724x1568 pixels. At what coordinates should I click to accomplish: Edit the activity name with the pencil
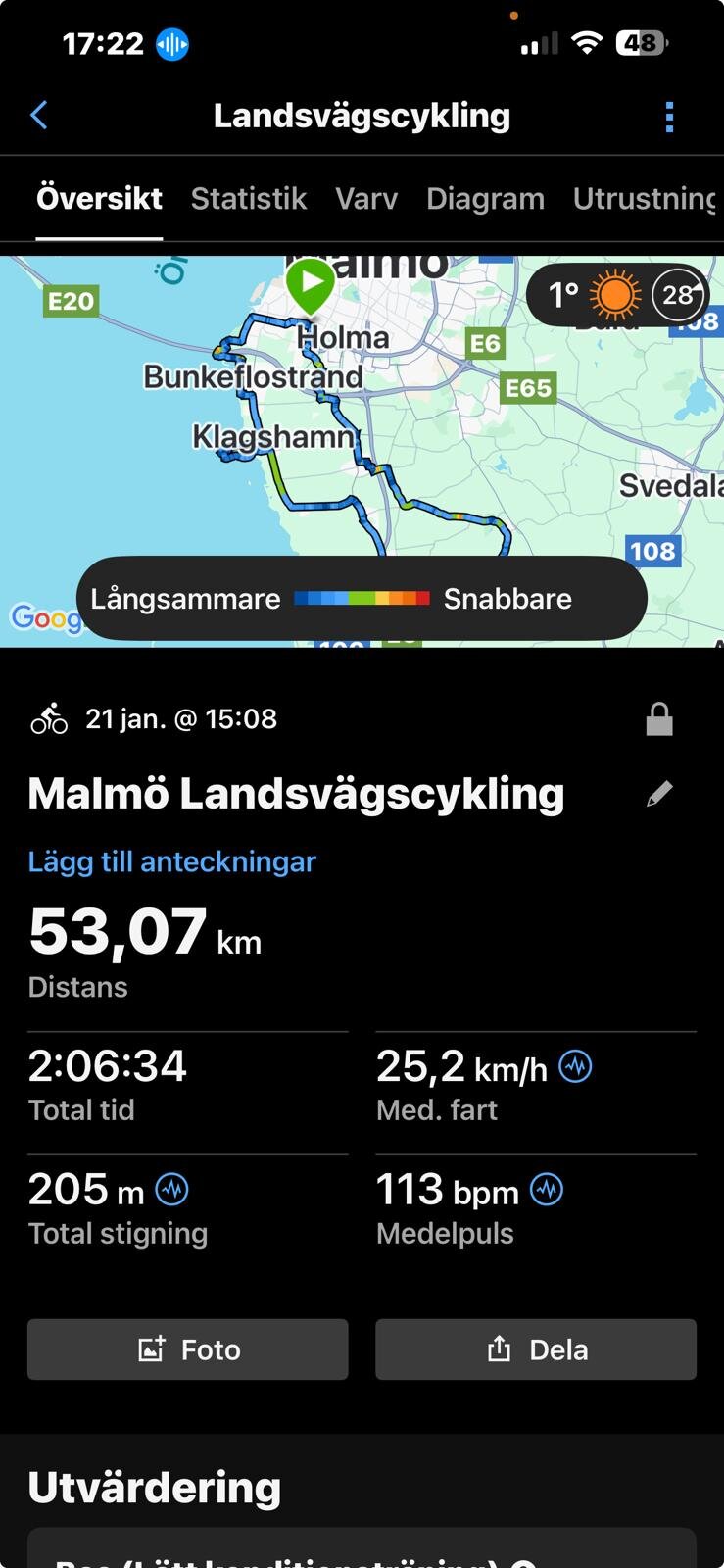coord(659,794)
